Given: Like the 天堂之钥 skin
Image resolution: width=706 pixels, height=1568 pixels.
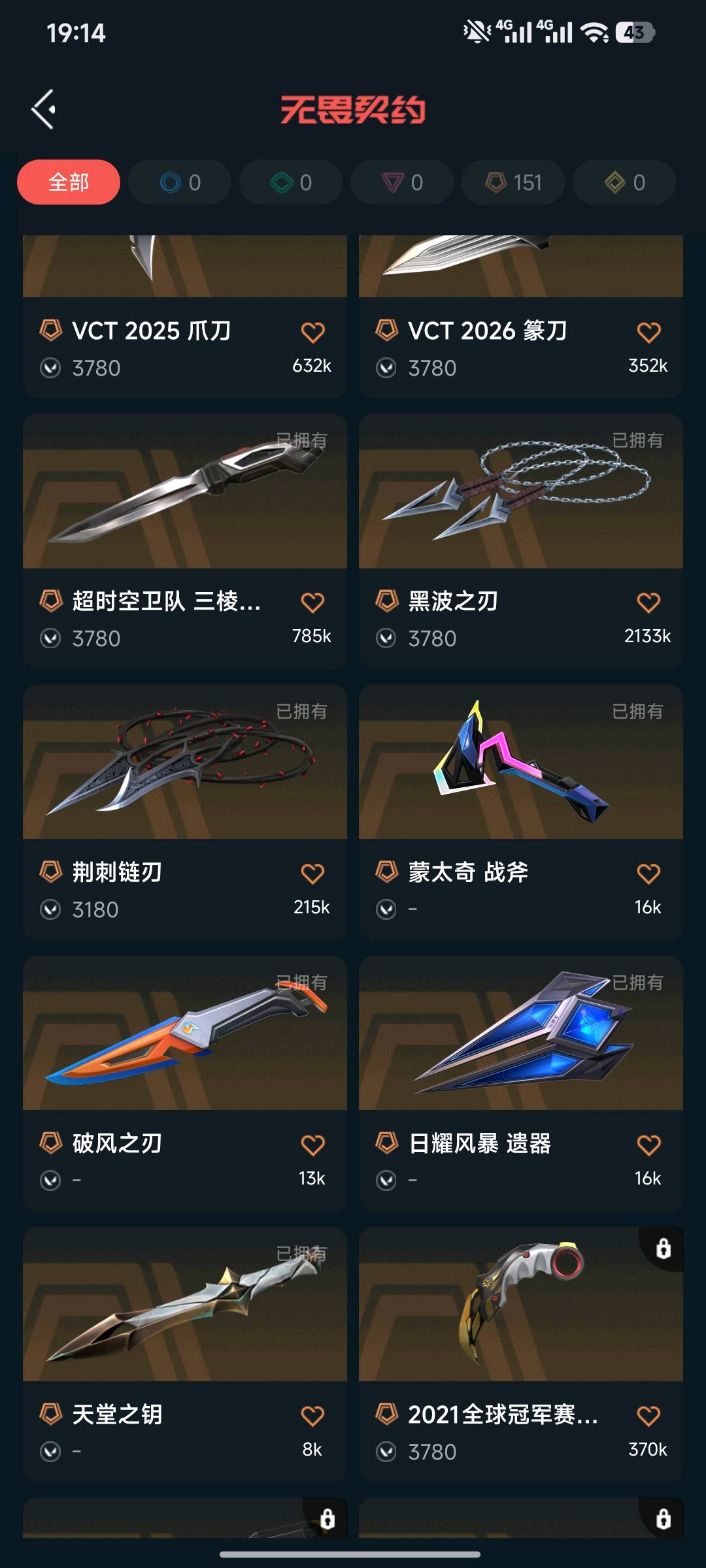Looking at the screenshot, I should click(312, 1416).
